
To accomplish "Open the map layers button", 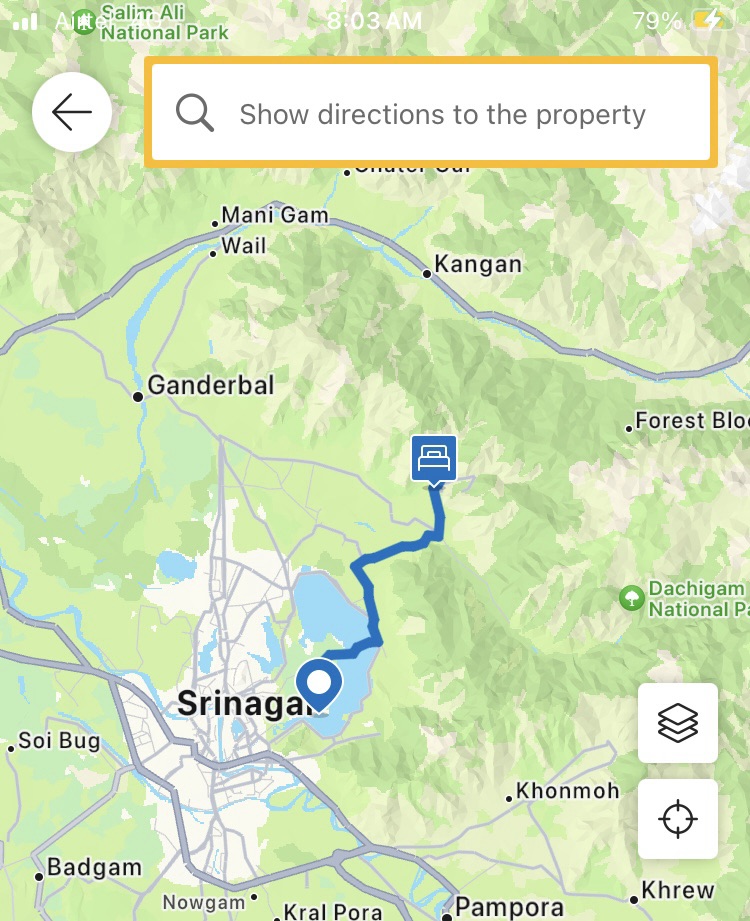I will (677, 723).
